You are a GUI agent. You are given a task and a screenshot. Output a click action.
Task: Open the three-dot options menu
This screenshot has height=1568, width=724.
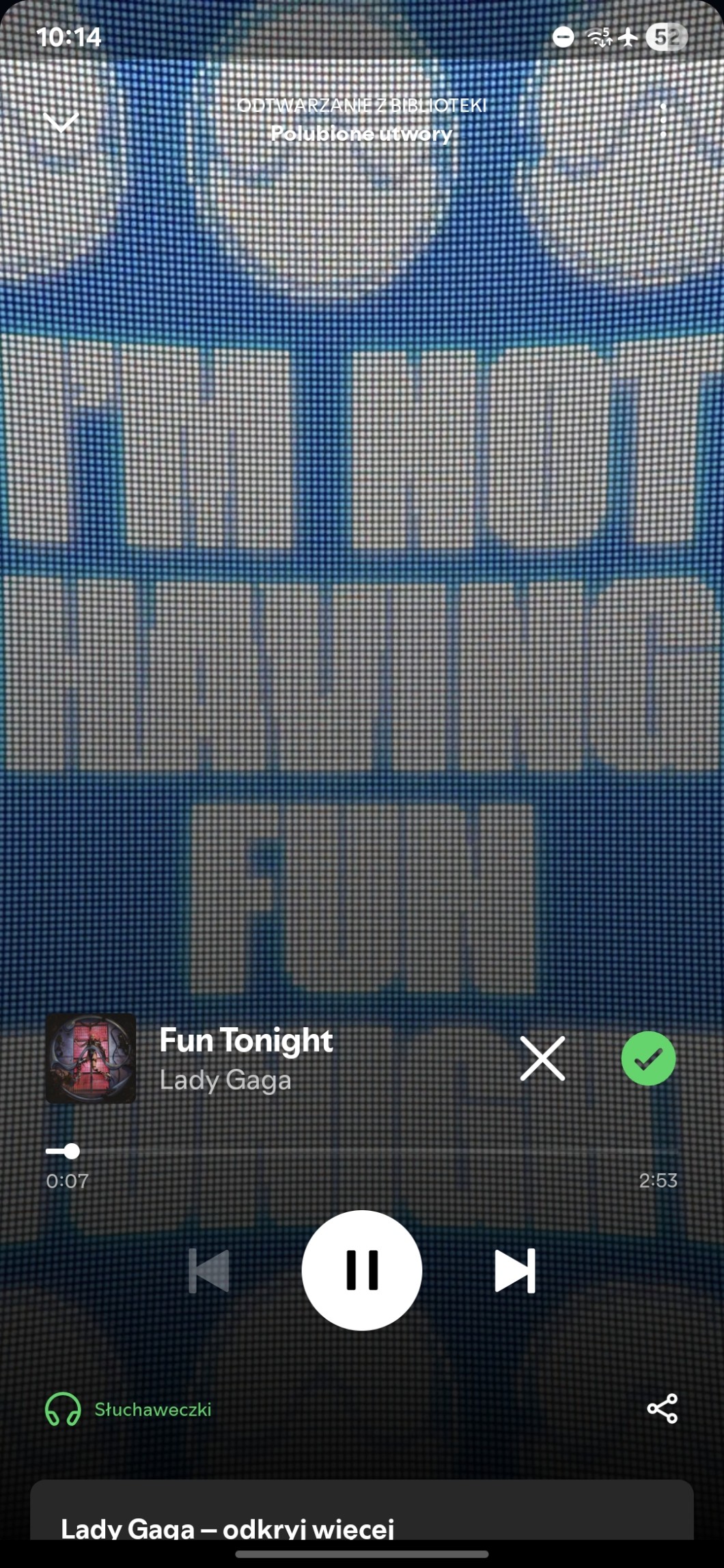click(663, 121)
